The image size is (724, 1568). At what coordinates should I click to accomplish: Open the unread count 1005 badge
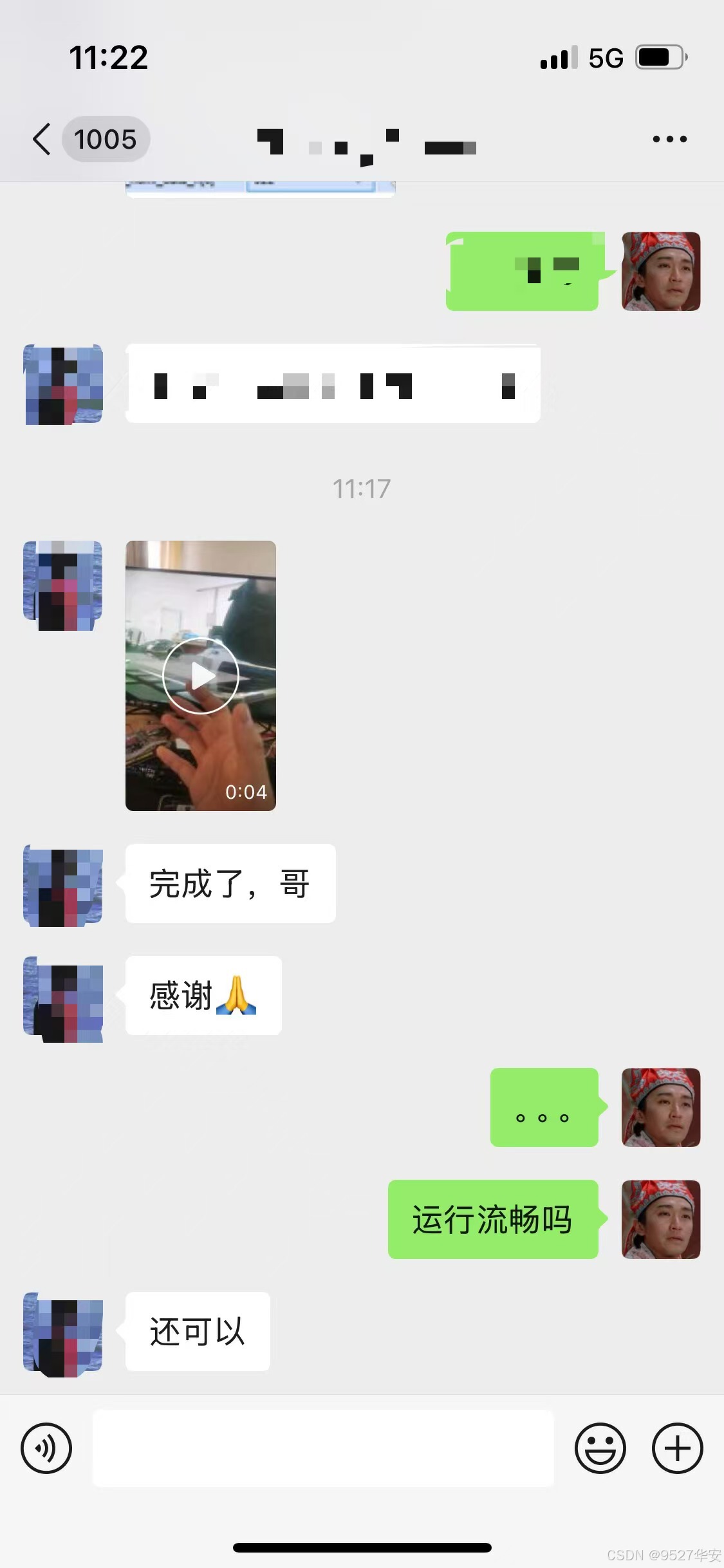[x=106, y=138]
